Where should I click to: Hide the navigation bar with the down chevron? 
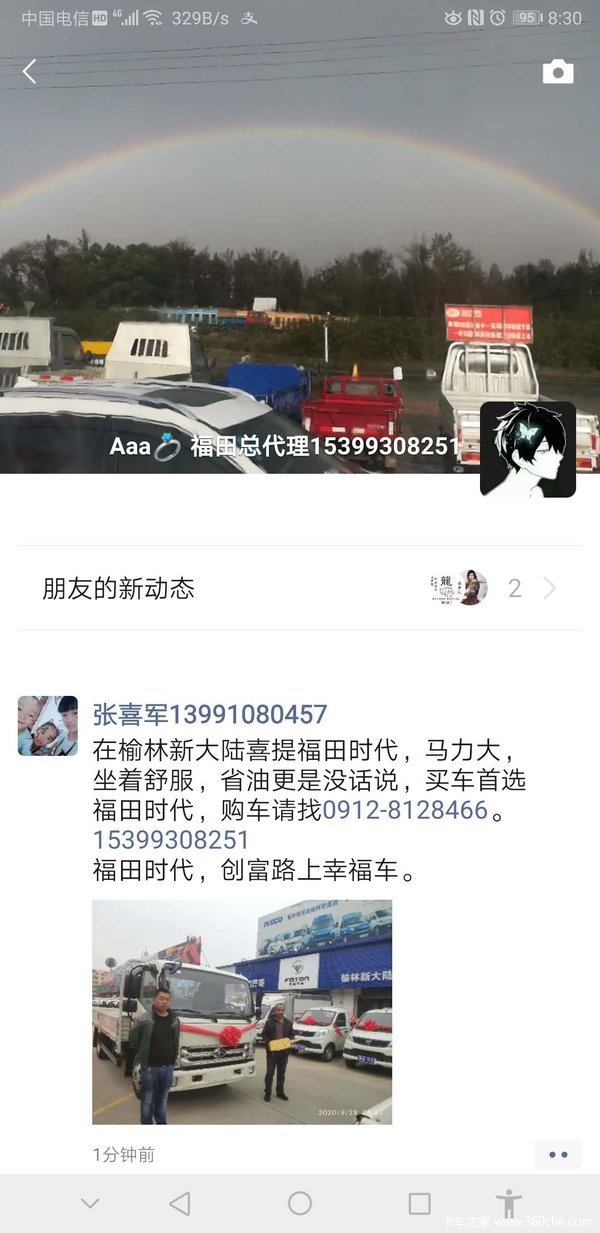click(x=90, y=1203)
